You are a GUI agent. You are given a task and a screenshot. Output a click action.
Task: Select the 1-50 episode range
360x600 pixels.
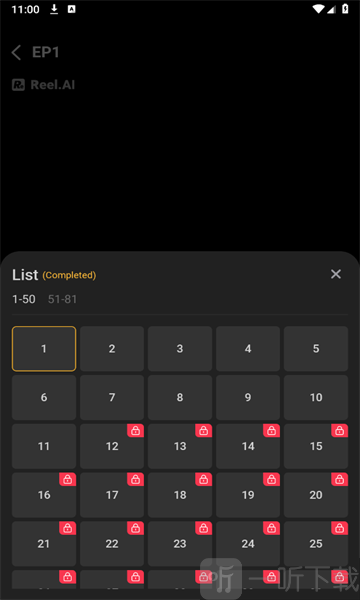24,299
